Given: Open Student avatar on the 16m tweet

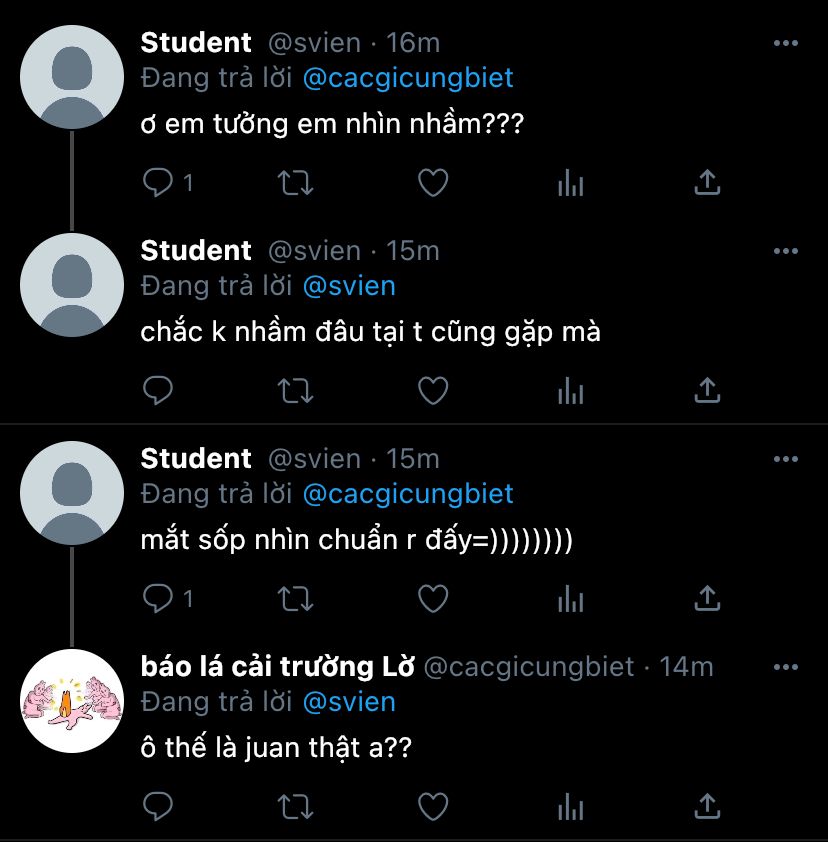Looking at the screenshot, I should pos(71,78).
